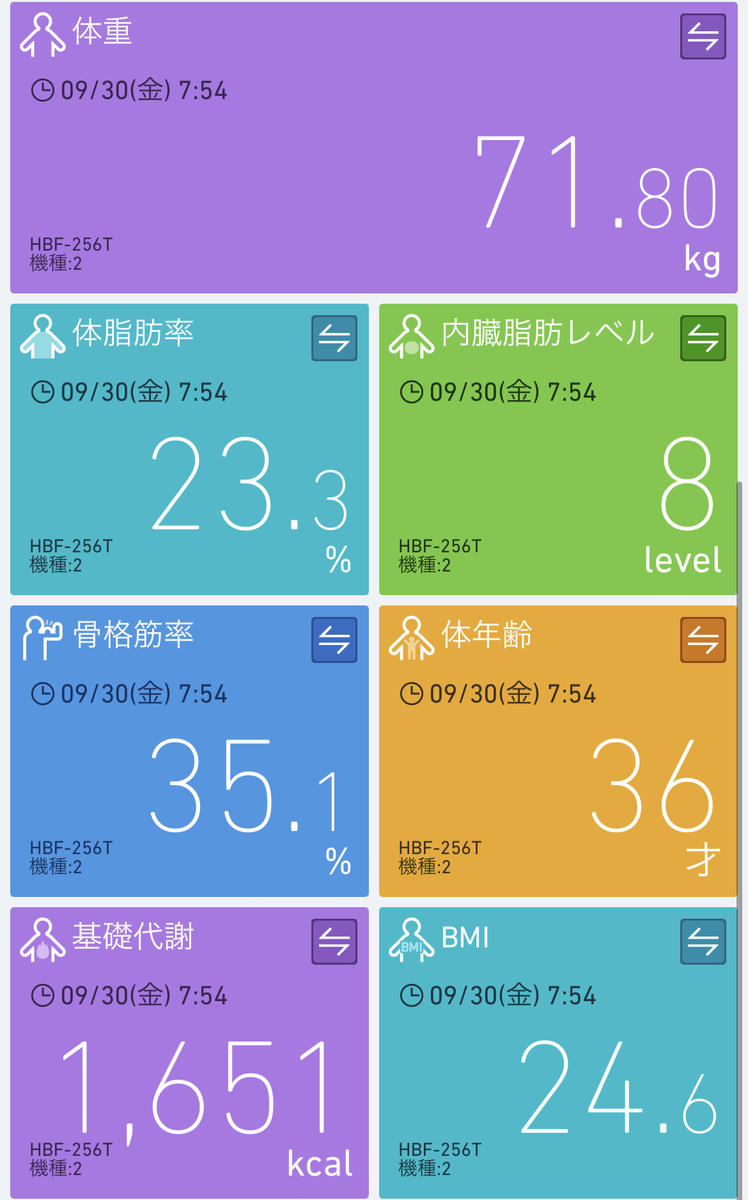Open the 体脂肪率 23.3% card
This screenshot has height=1200, width=748.
pos(190,450)
